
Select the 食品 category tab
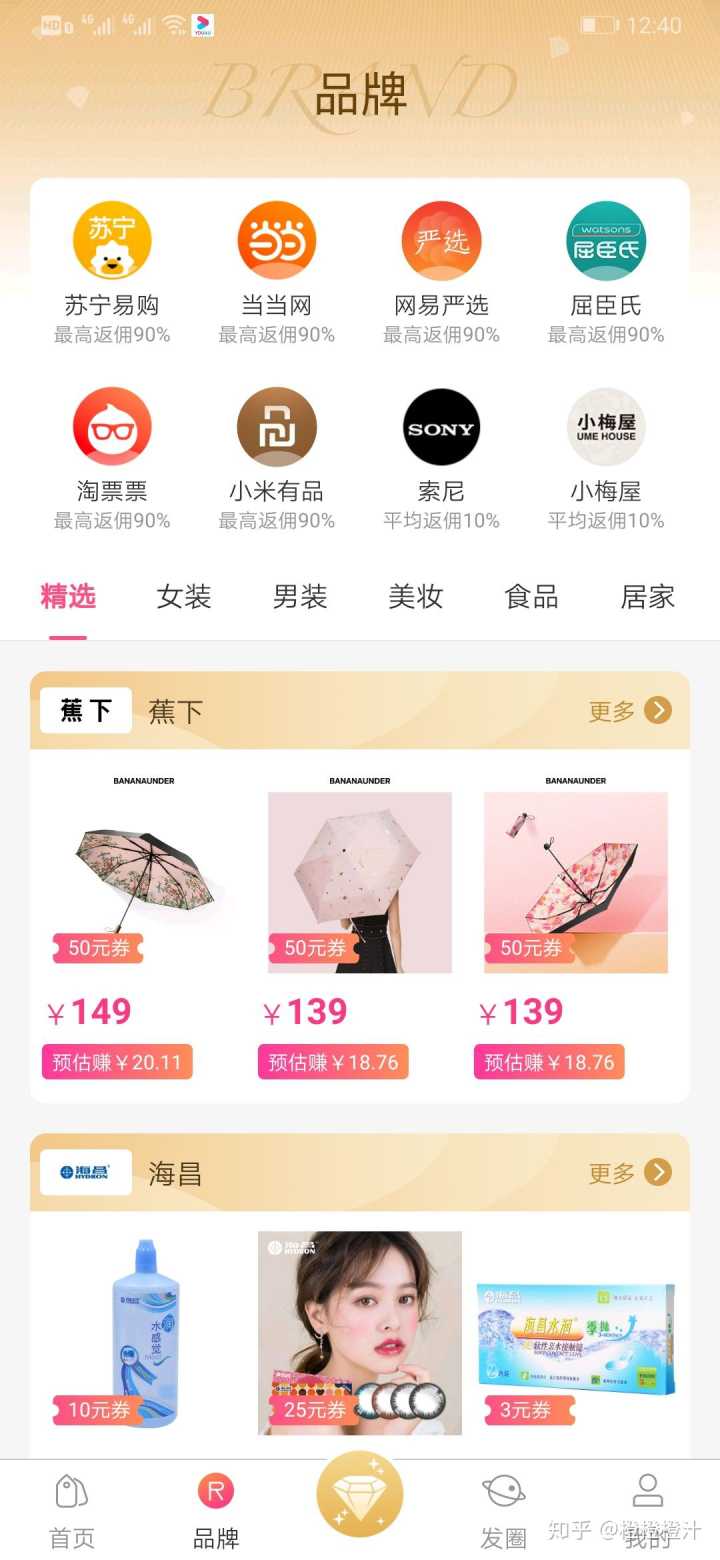coord(532,597)
